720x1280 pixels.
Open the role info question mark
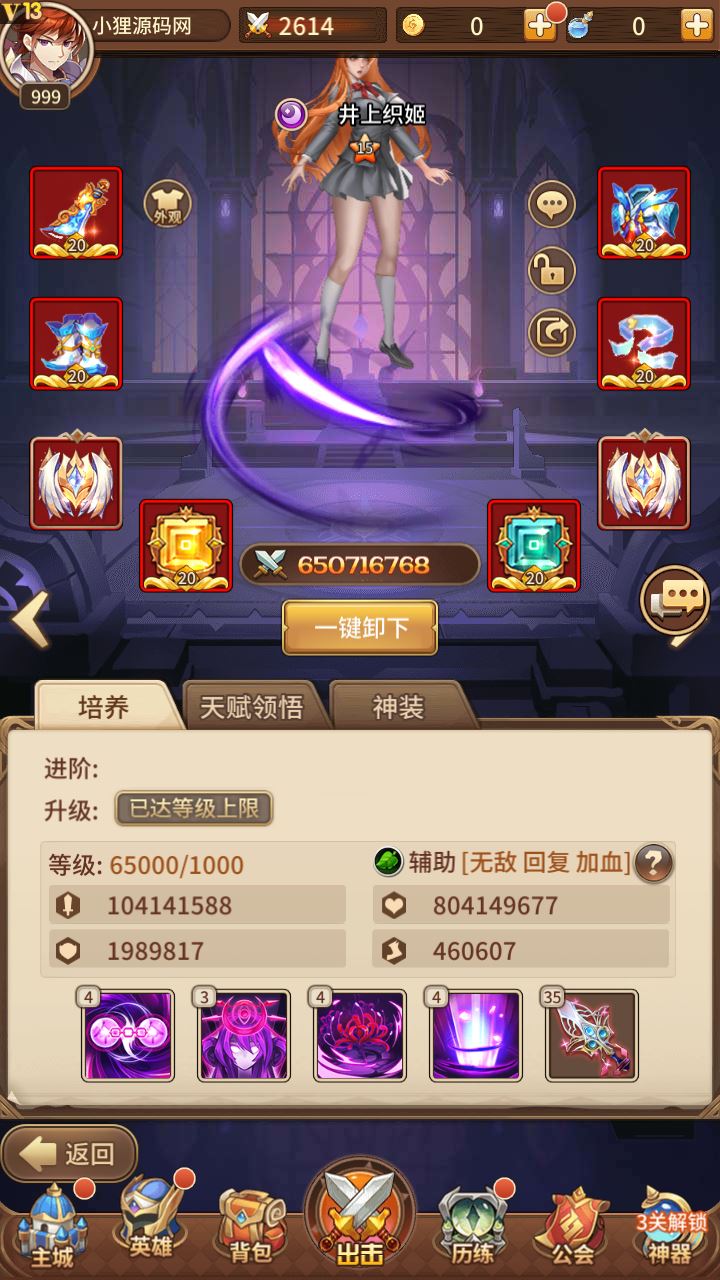[654, 862]
